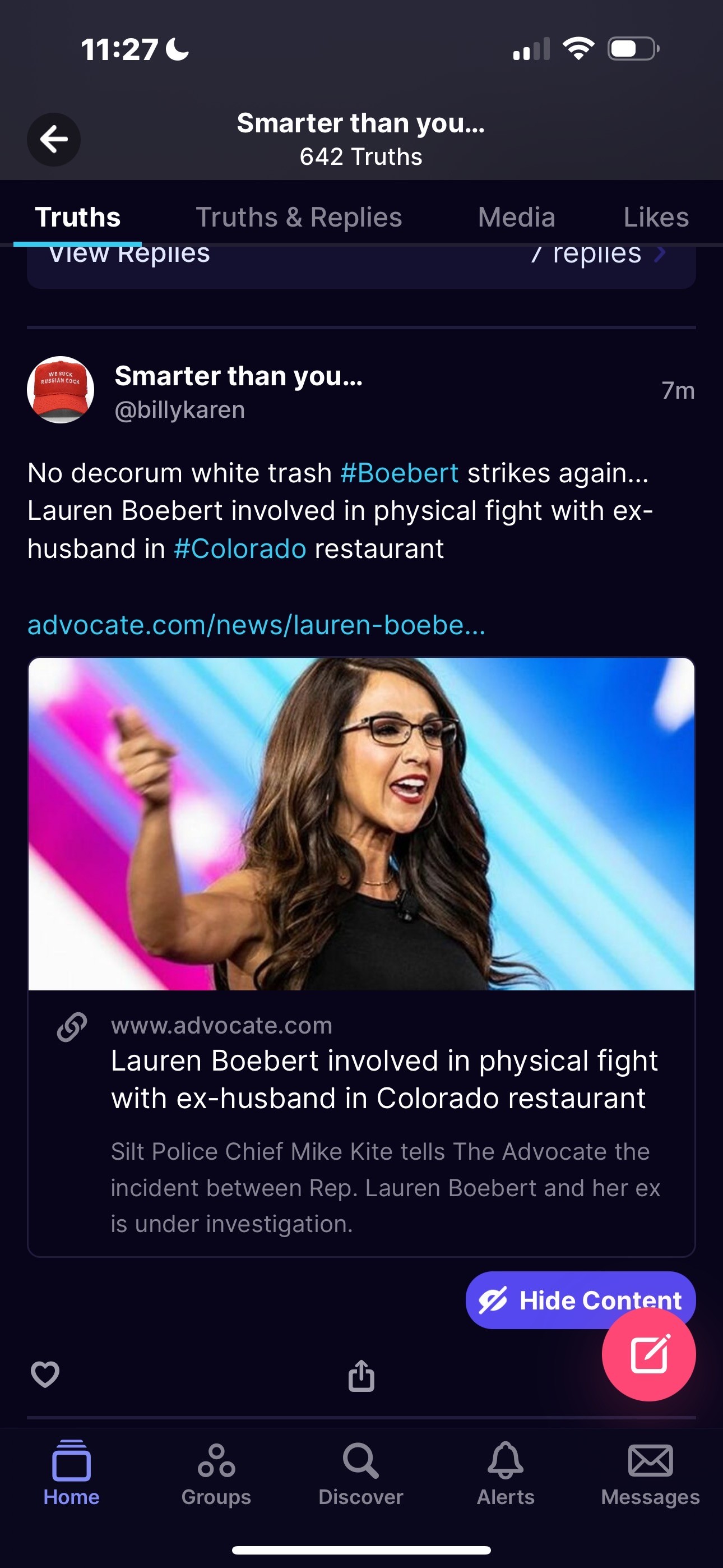Share the Boebert post
Image resolution: width=723 pixels, height=1568 pixels.
point(361,1376)
